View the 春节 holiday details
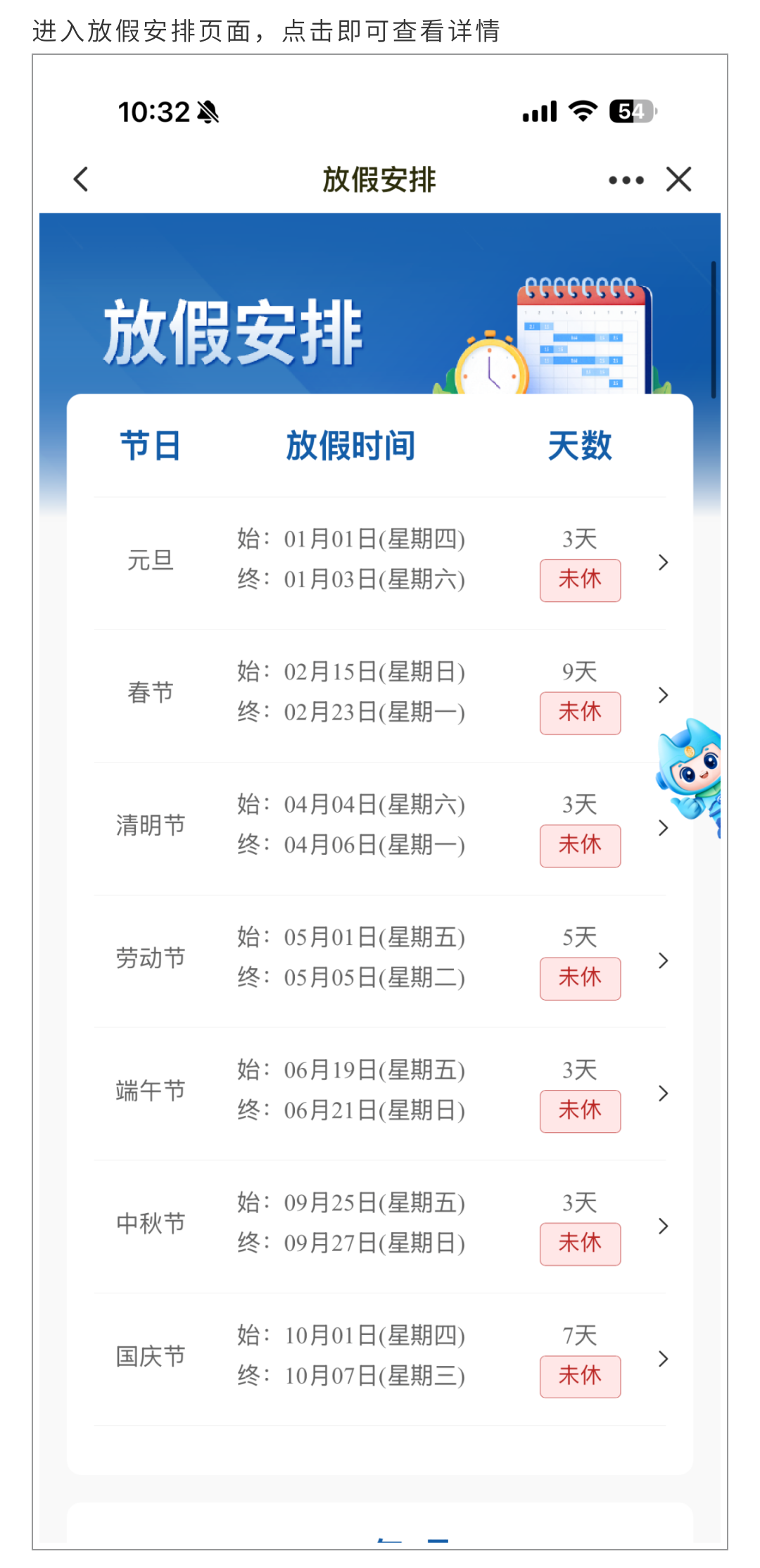 (380, 694)
